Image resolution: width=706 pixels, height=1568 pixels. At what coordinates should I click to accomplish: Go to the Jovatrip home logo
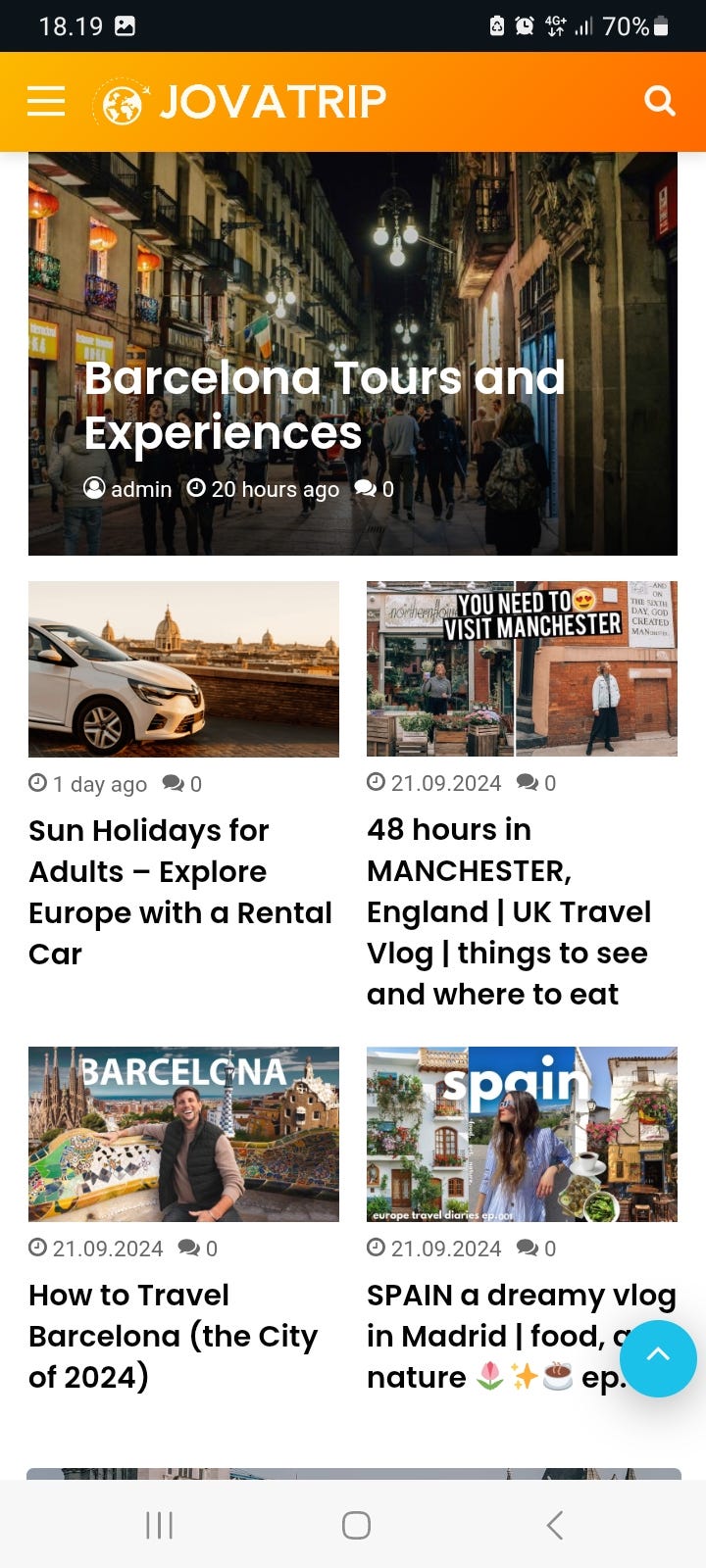(x=240, y=102)
